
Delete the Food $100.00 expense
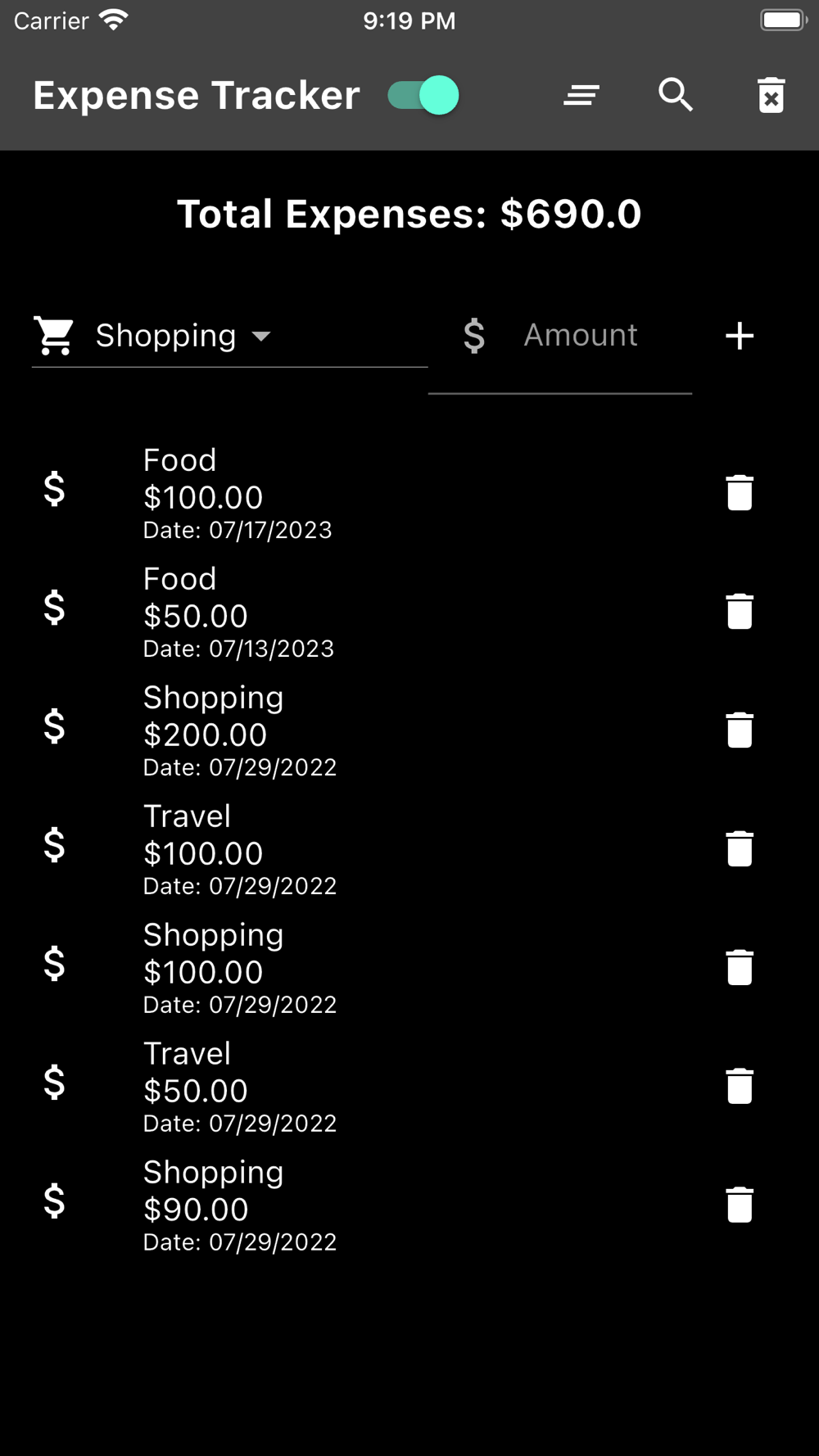point(739,493)
